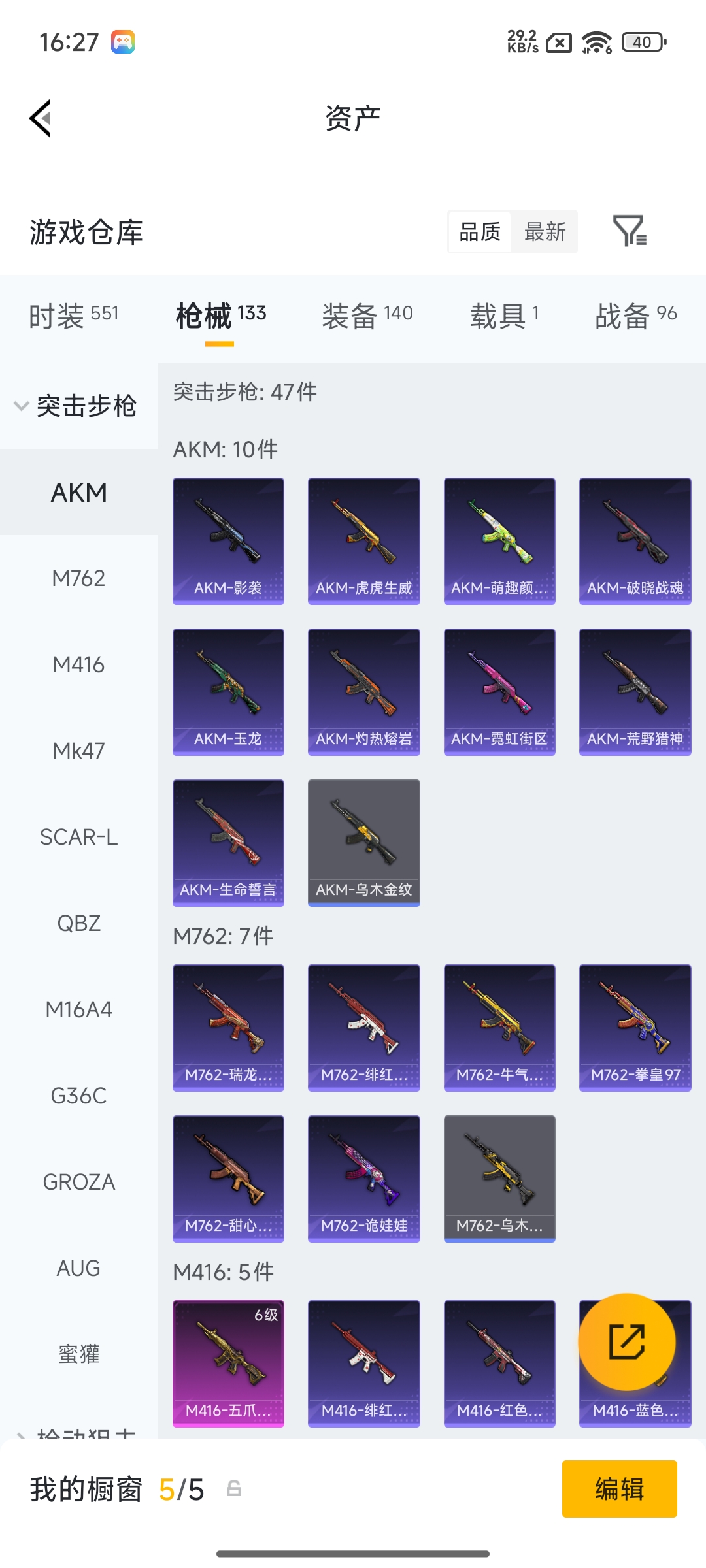View the M762-诡娃娃 skin
706x1568 pixels.
tap(363, 1179)
